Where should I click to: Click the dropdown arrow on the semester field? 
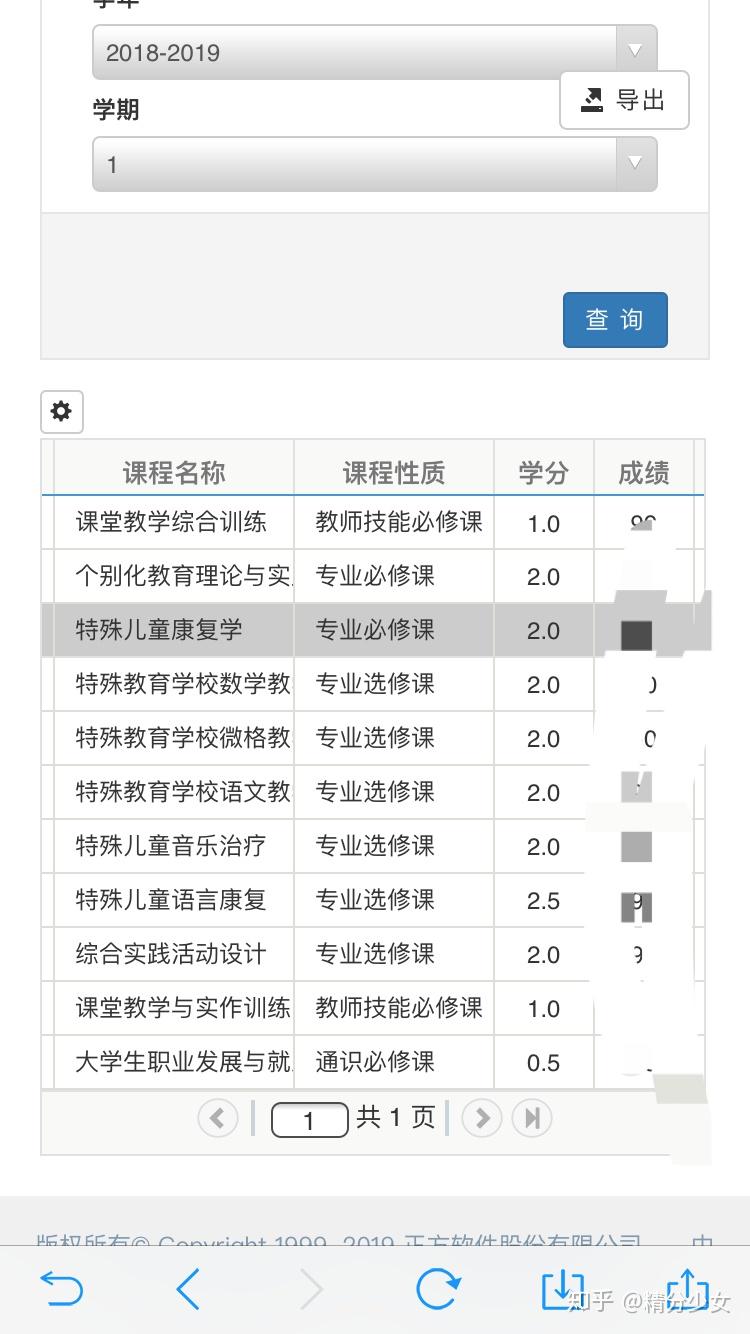635,163
